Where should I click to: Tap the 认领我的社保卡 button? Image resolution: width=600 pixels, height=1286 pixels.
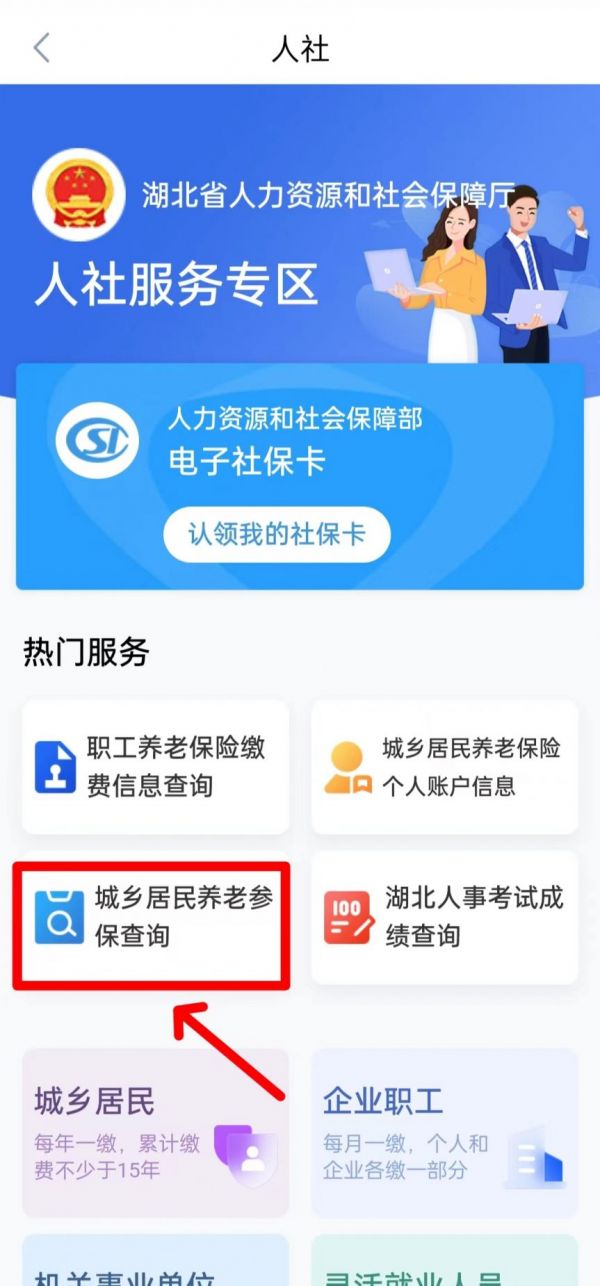[x=276, y=534]
